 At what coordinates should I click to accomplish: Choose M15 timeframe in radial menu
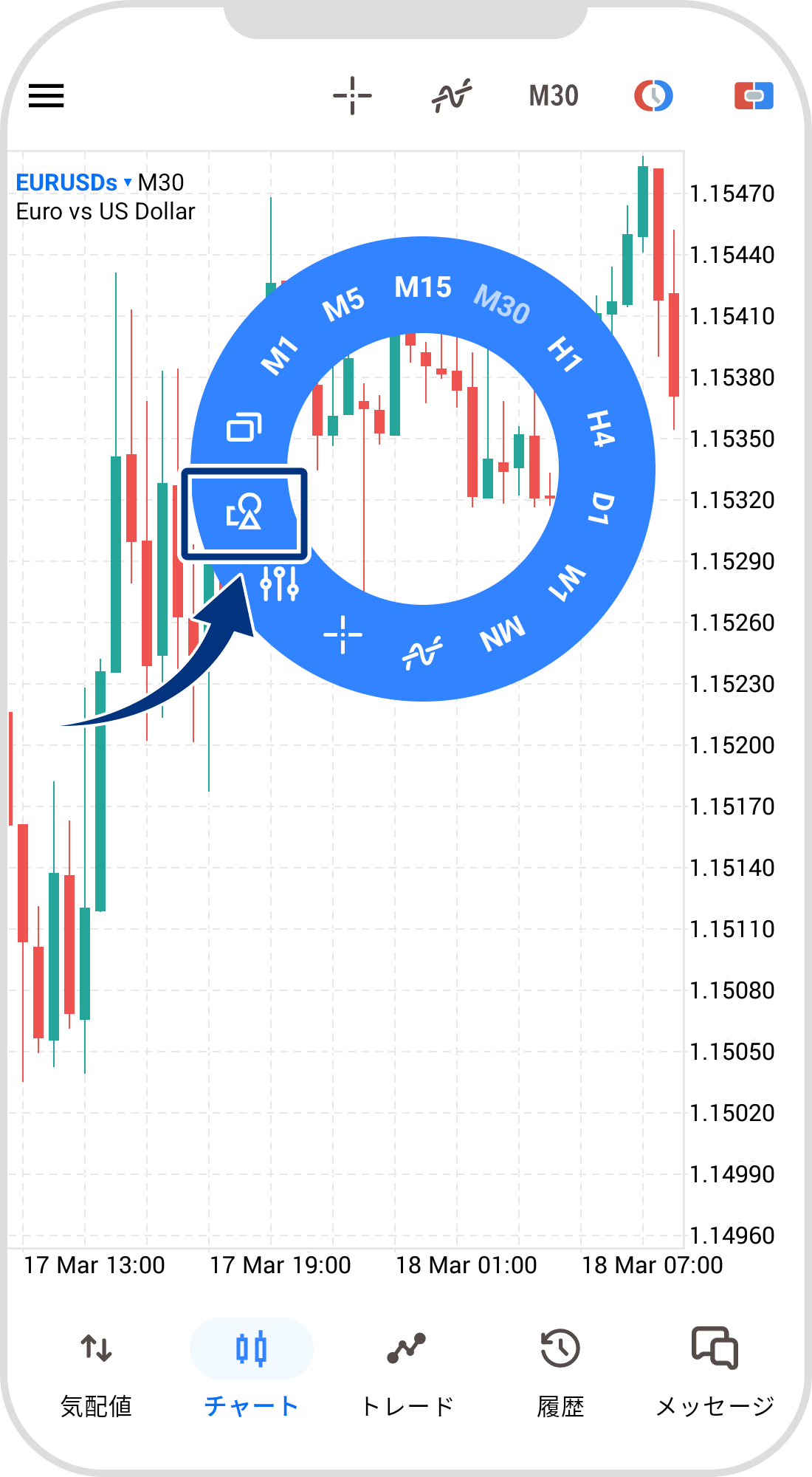click(422, 287)
